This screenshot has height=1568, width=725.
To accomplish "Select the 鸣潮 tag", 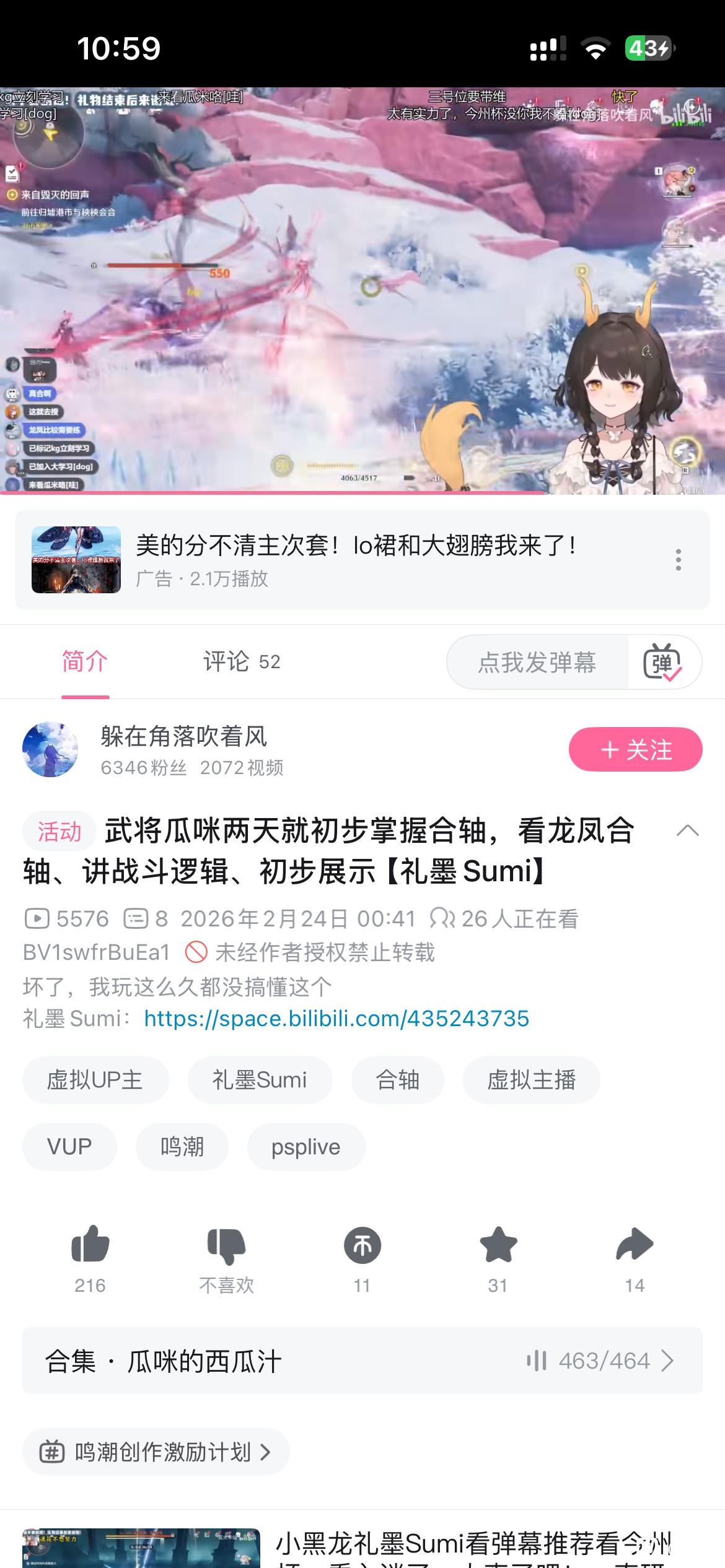I will 182,1147.
